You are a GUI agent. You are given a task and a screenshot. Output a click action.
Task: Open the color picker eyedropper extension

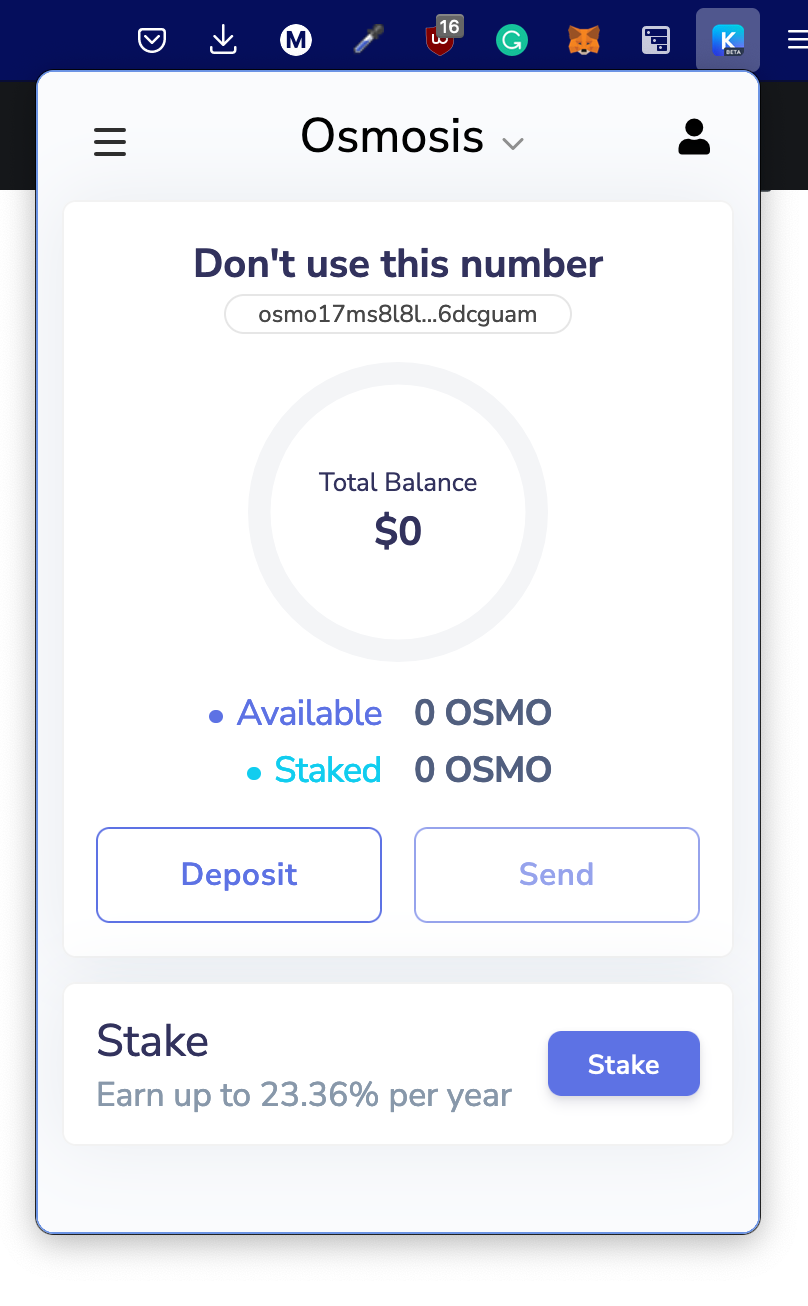pos(368,40)
